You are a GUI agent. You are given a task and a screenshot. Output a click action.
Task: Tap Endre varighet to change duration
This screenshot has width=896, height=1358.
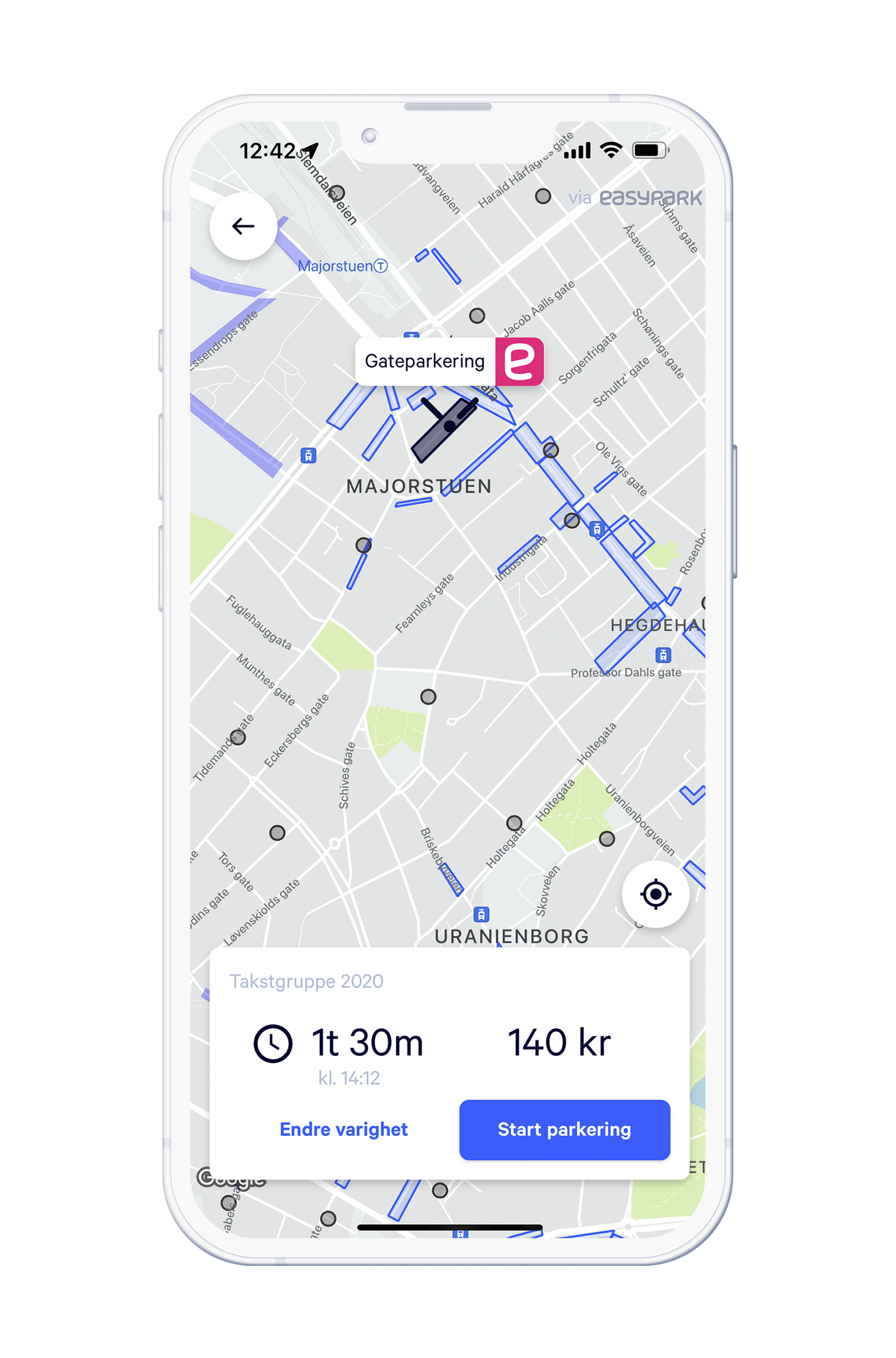344,1129
